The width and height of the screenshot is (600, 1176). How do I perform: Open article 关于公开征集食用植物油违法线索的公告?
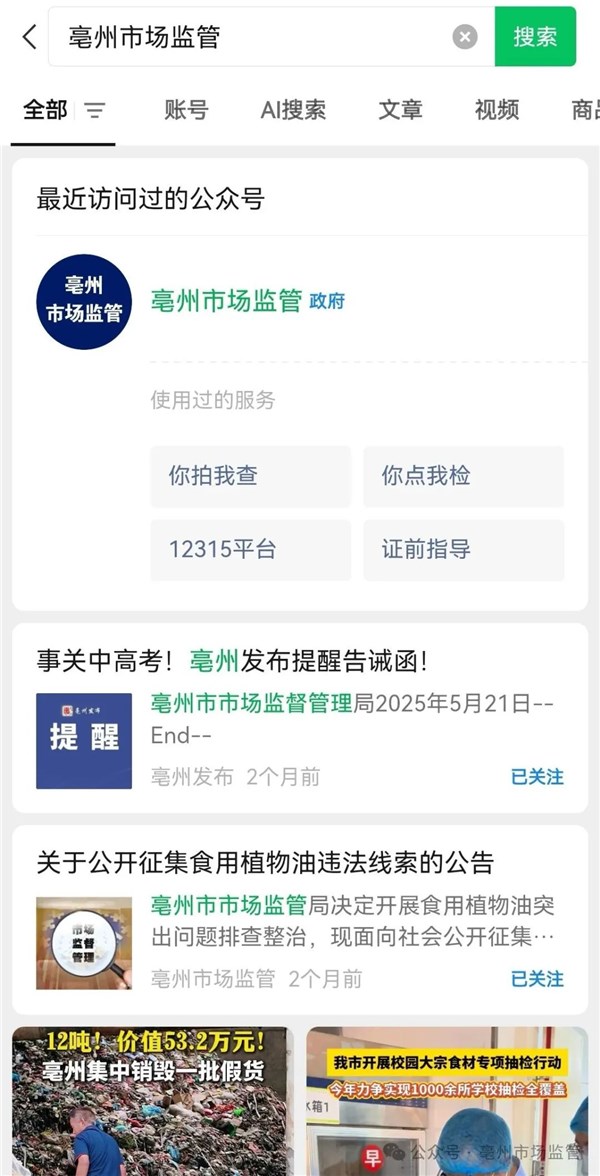click(265, 862)
